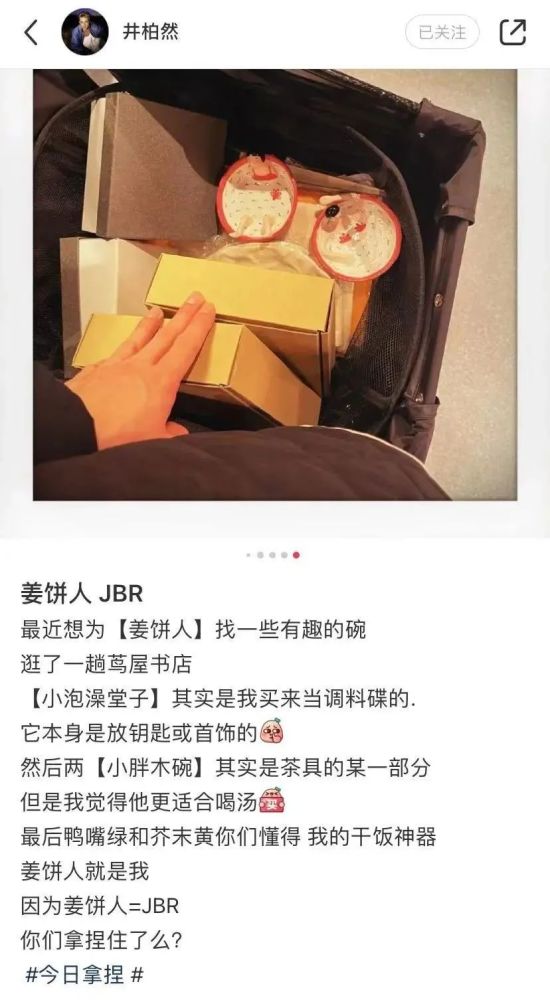Open the suitcase photo full screen

(275, 284)
